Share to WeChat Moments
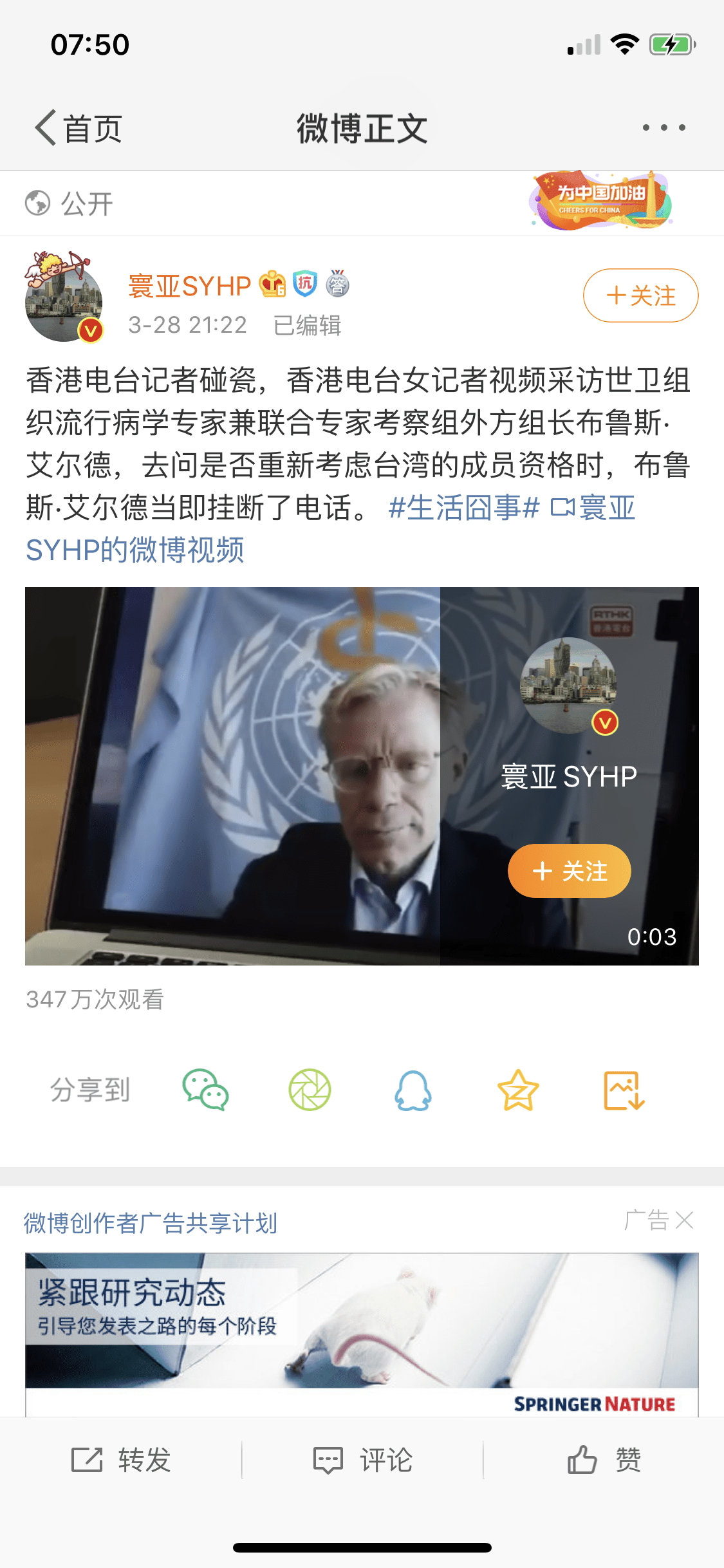This screenshot has width=724, height=1568. (x=310, y=1090)
